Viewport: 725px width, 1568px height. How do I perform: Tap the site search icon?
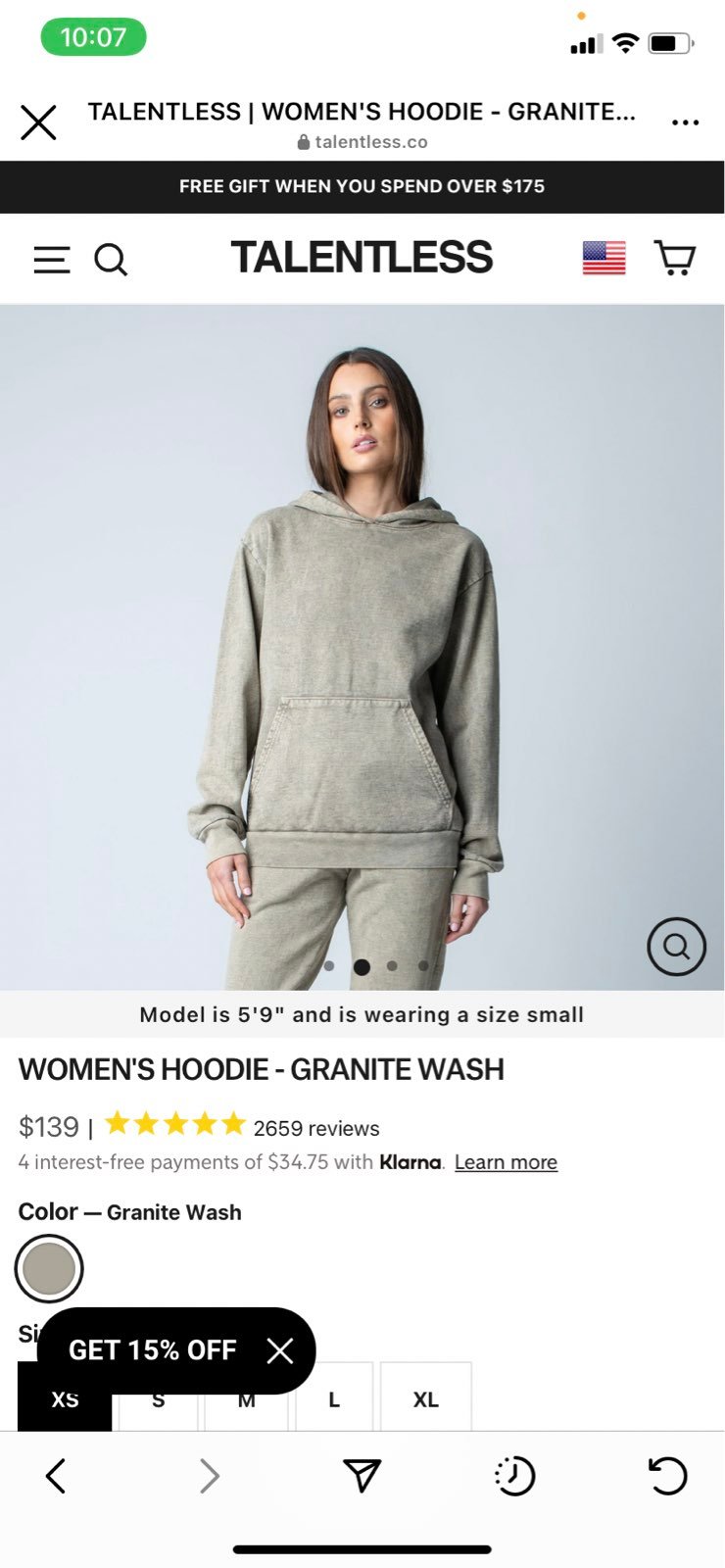click(111, 260)
